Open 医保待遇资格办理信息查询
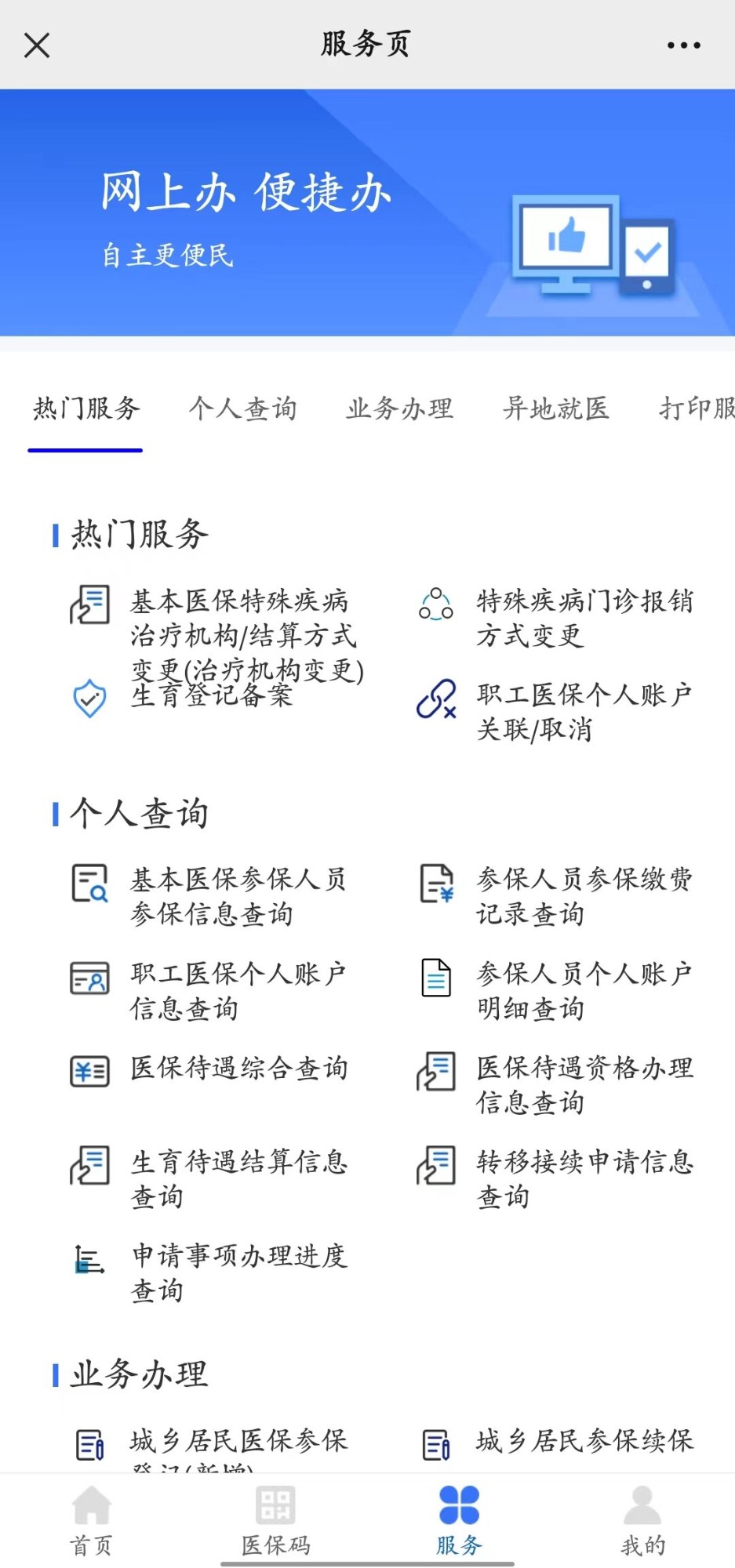 (555, 1085)
